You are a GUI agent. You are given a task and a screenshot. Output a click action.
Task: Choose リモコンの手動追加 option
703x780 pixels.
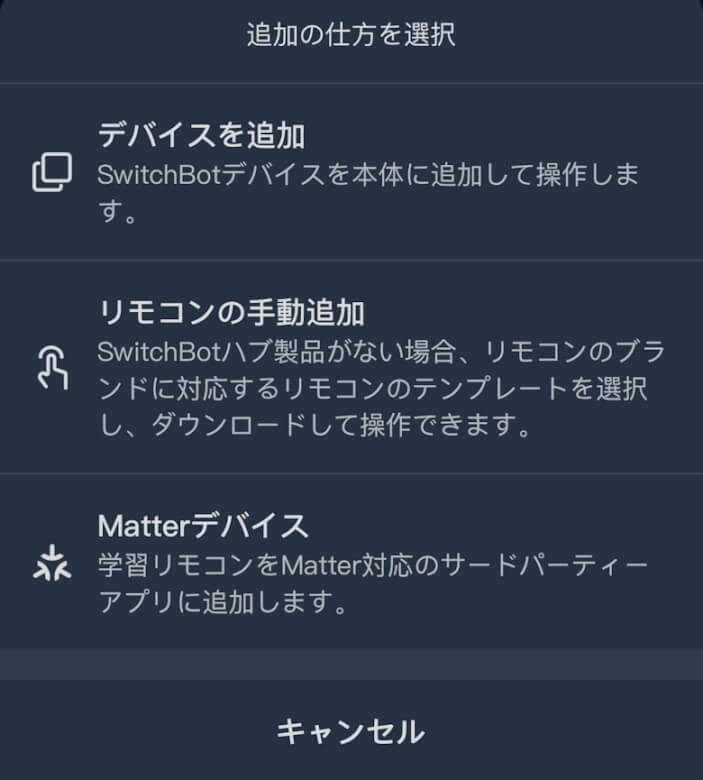tap(351, 367)
